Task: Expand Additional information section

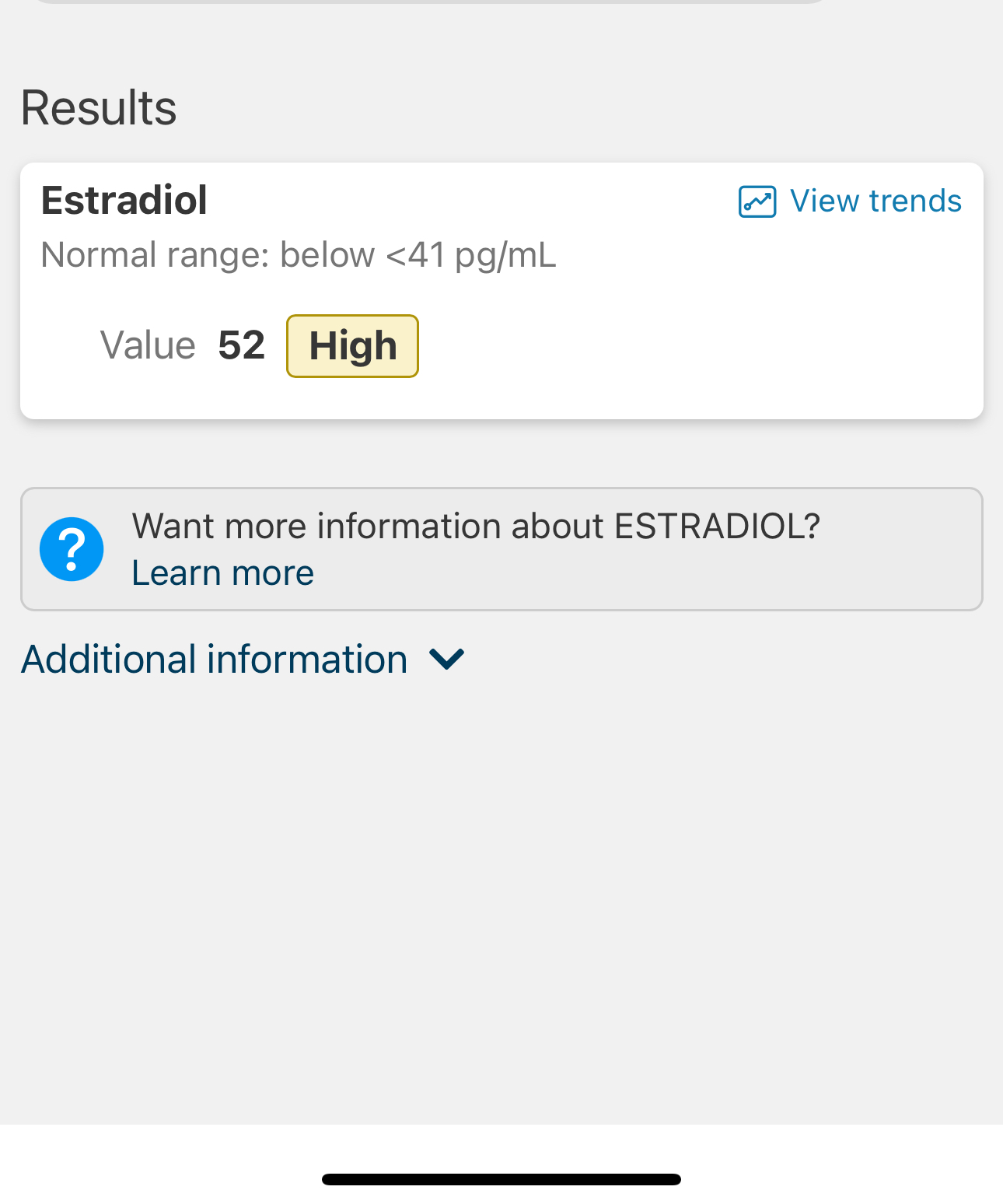Action: coord(243,660)
